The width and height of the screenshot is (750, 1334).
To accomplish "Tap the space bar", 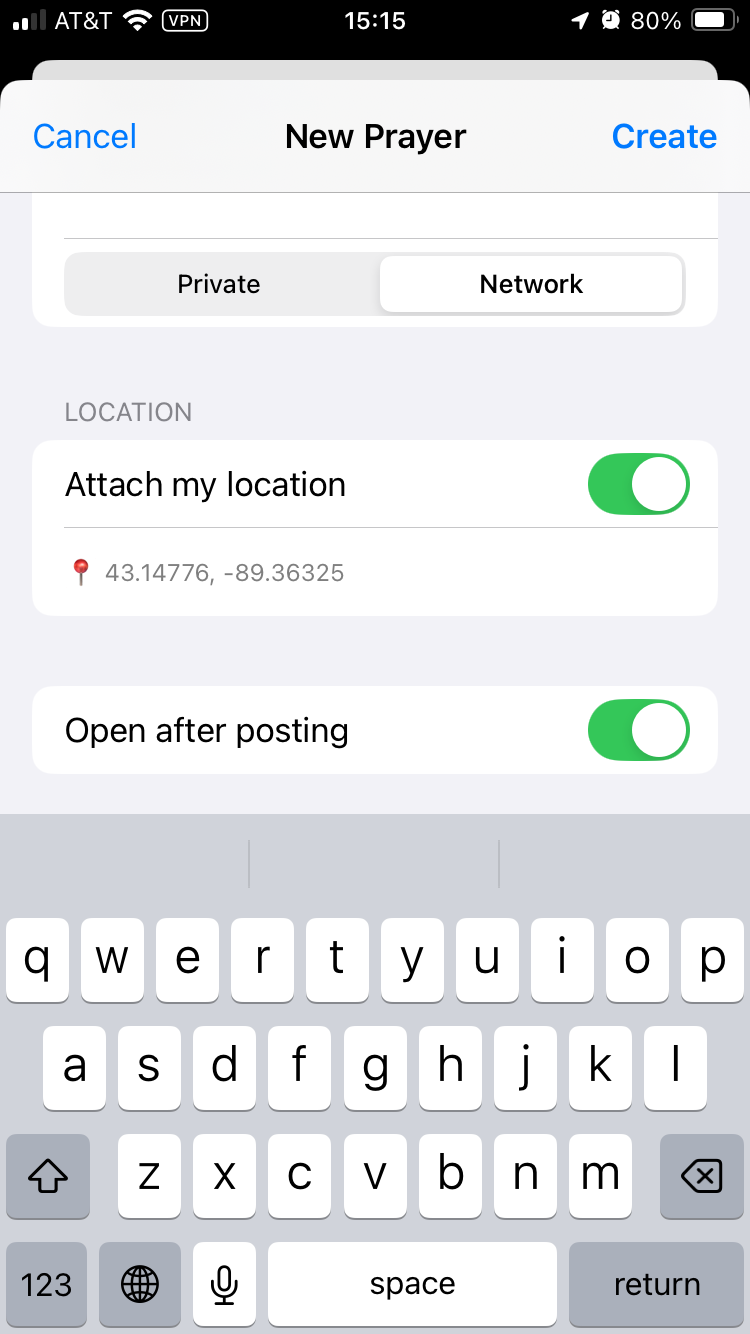I will [x=412, y=1284].
